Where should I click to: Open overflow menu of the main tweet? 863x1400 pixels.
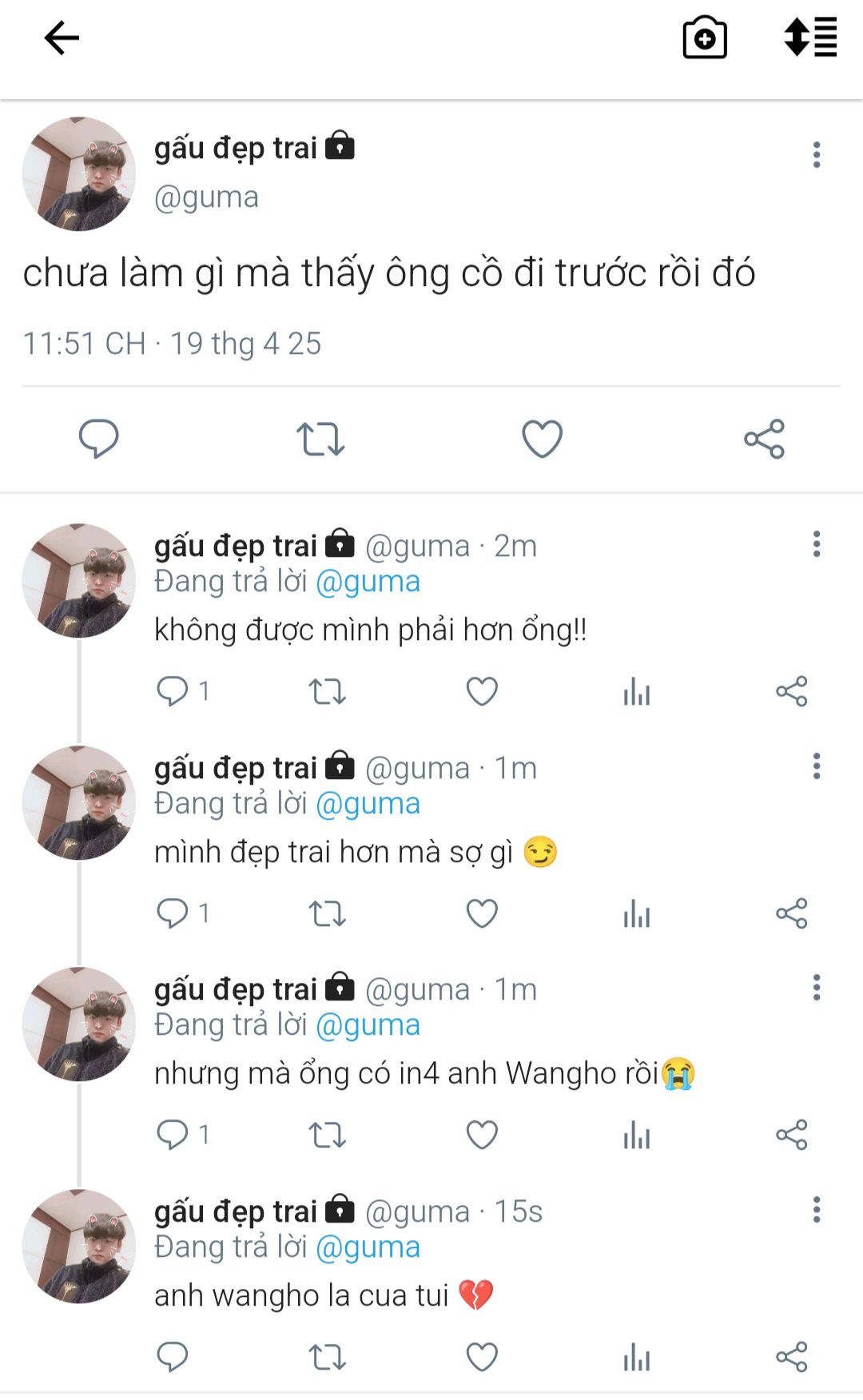(816, 155)
